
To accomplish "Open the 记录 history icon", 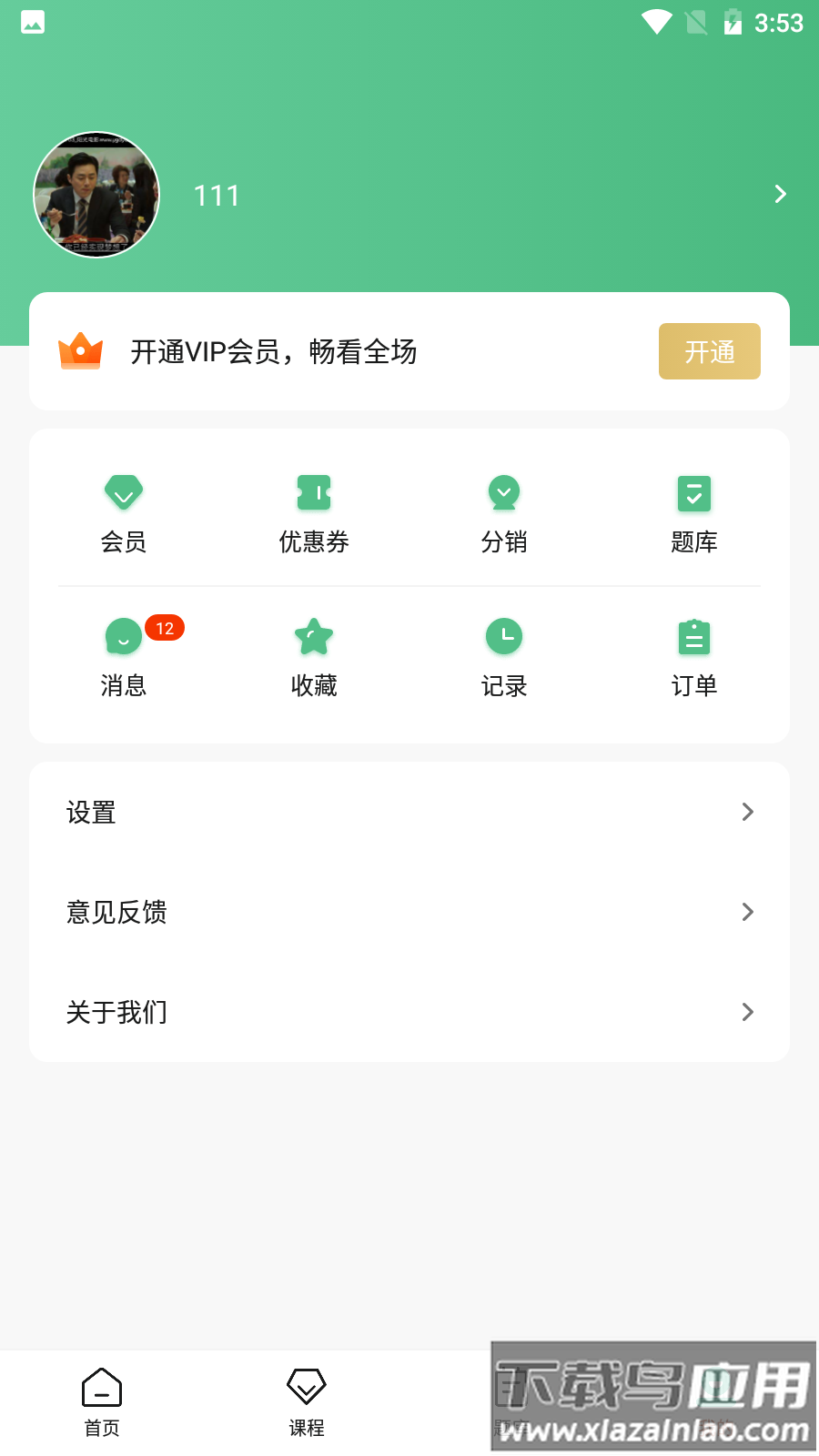I will pos(504,653).
